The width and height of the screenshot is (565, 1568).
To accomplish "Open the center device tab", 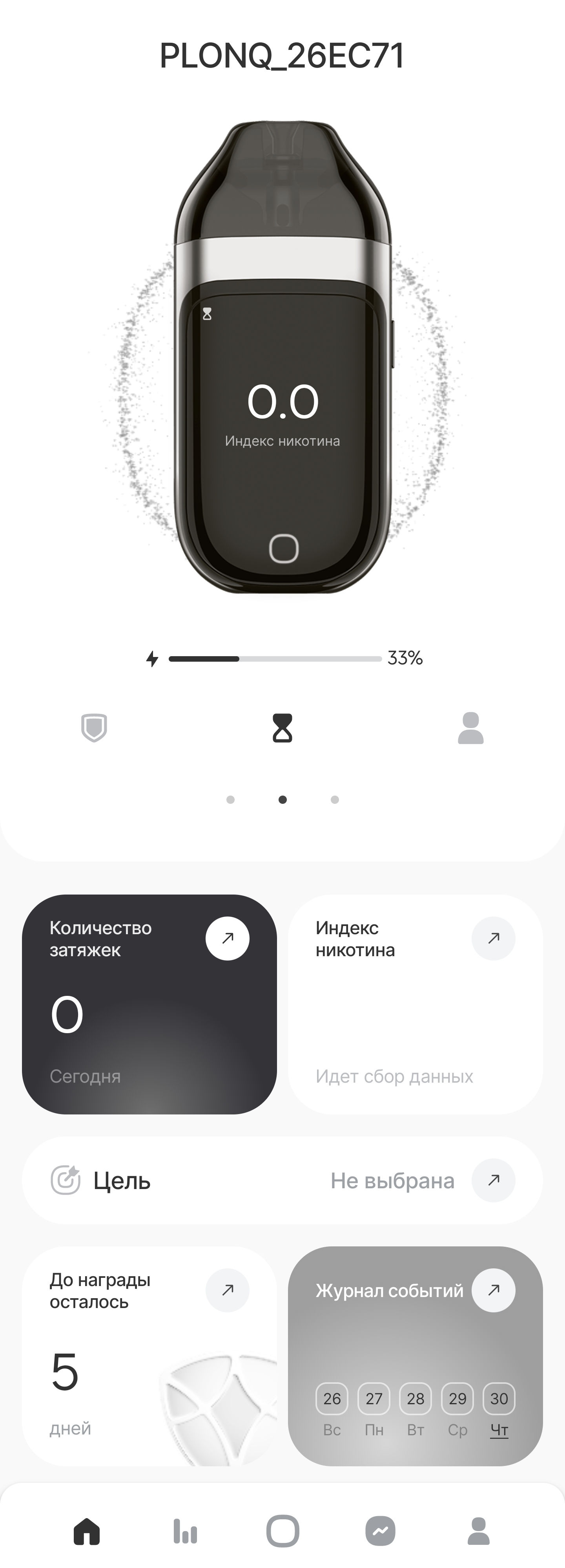I will click(x=283, y=1530).
